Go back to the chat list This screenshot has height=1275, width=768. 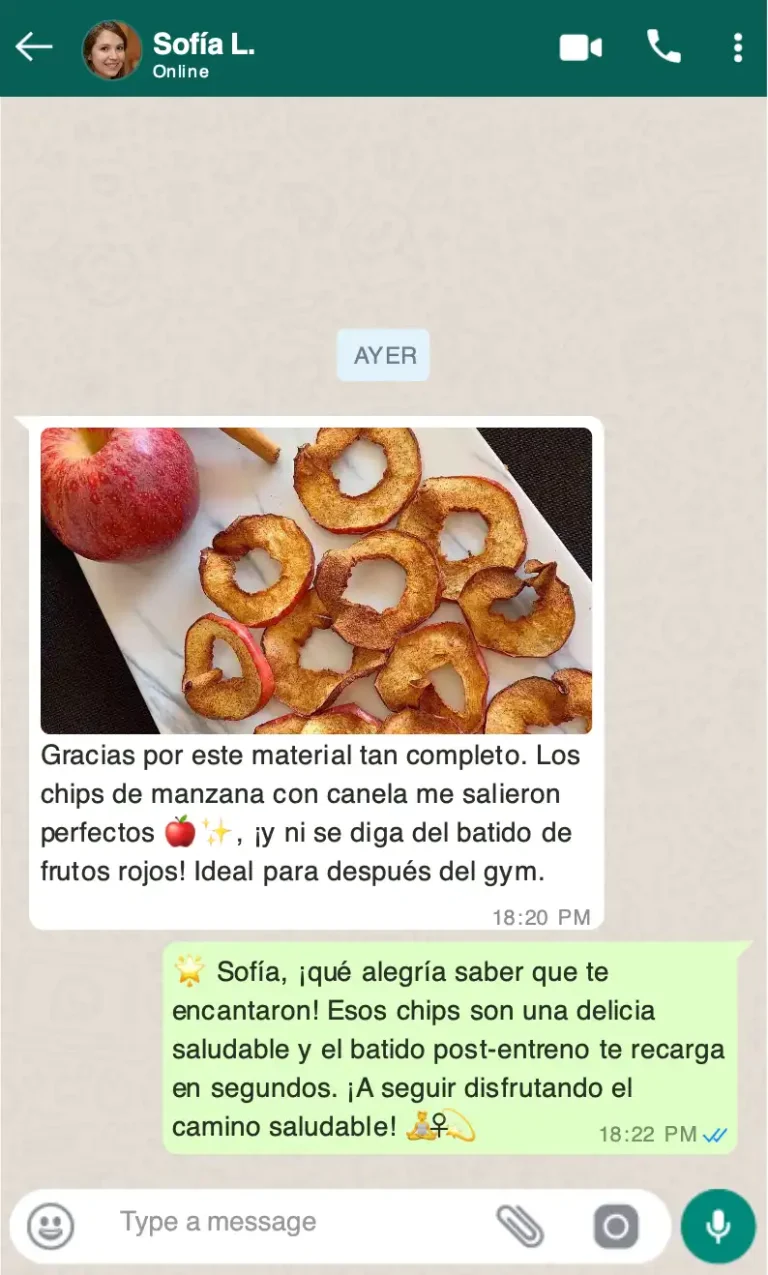point(33,47)
